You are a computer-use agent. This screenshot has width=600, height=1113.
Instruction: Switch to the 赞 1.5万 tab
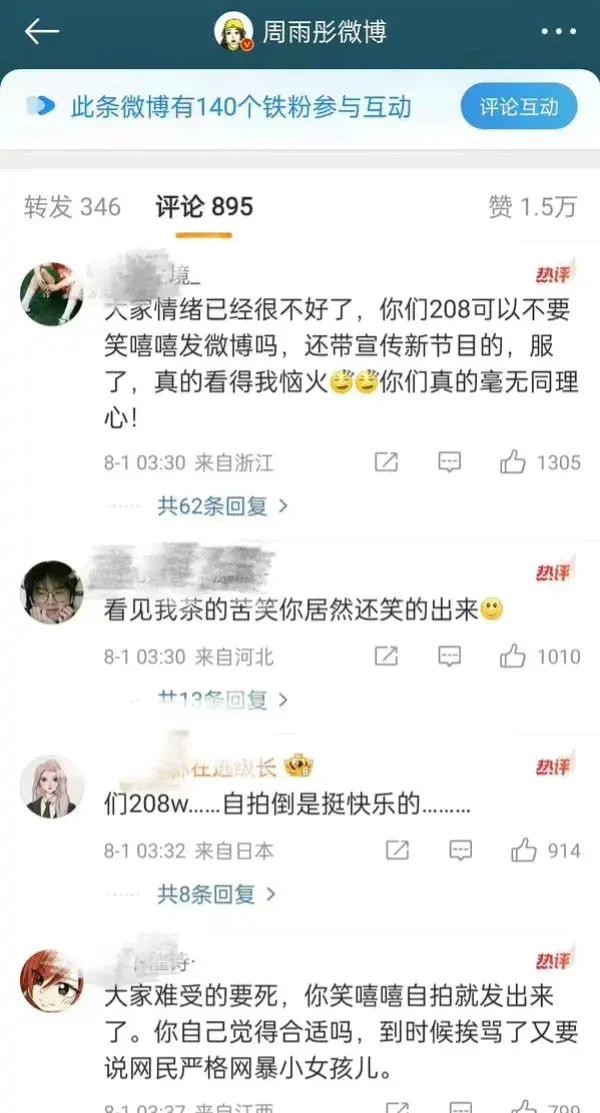532,207
